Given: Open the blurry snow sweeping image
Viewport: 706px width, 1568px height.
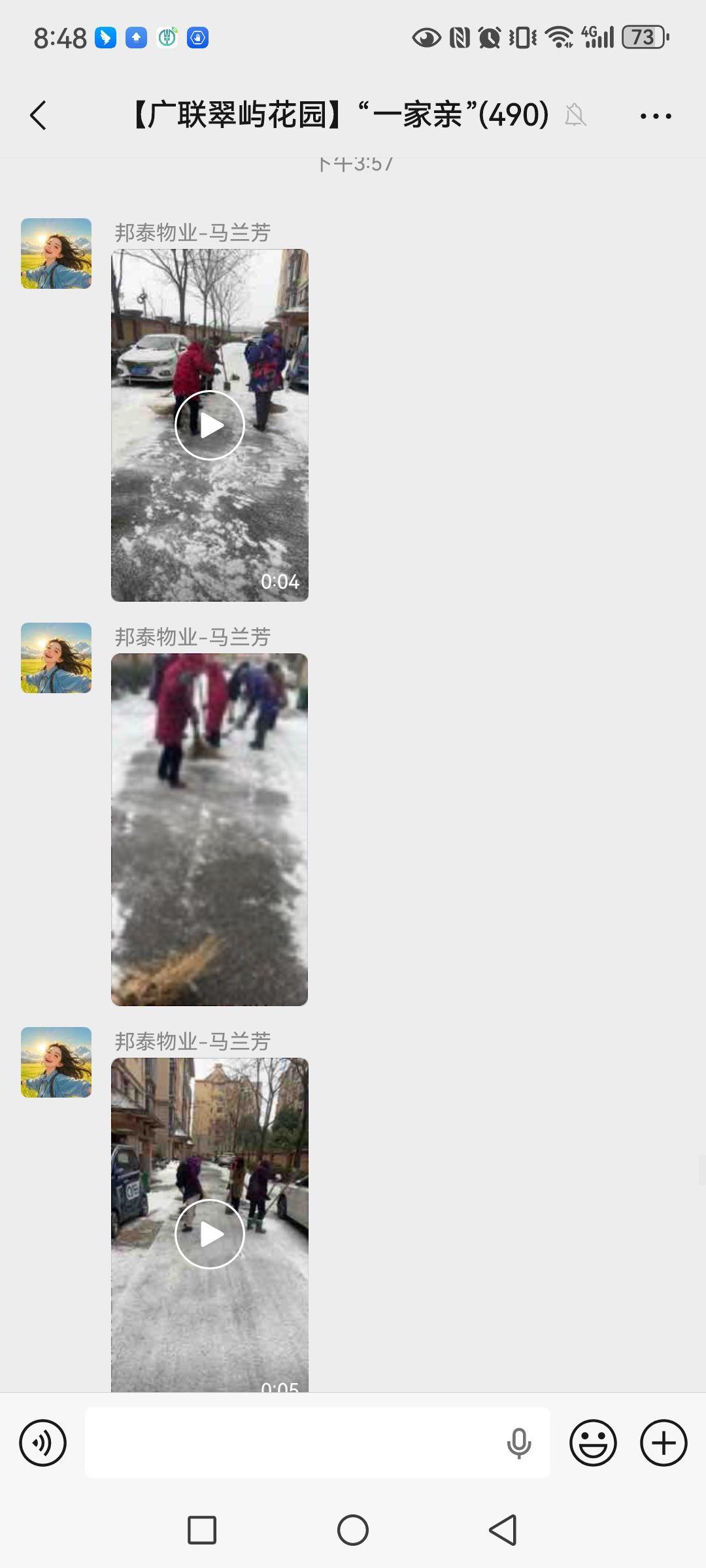Looking at the screenshot, I should (x=209, y=829).
